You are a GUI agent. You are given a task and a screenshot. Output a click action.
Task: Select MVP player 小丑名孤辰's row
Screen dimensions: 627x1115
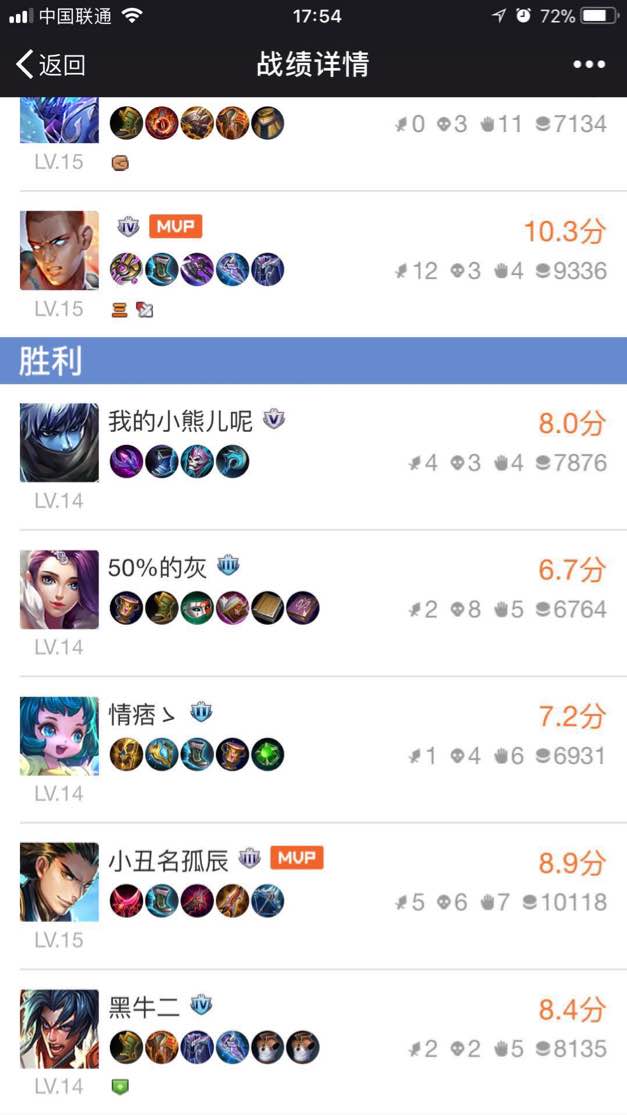pyautogui.click(x=313, y=895)
